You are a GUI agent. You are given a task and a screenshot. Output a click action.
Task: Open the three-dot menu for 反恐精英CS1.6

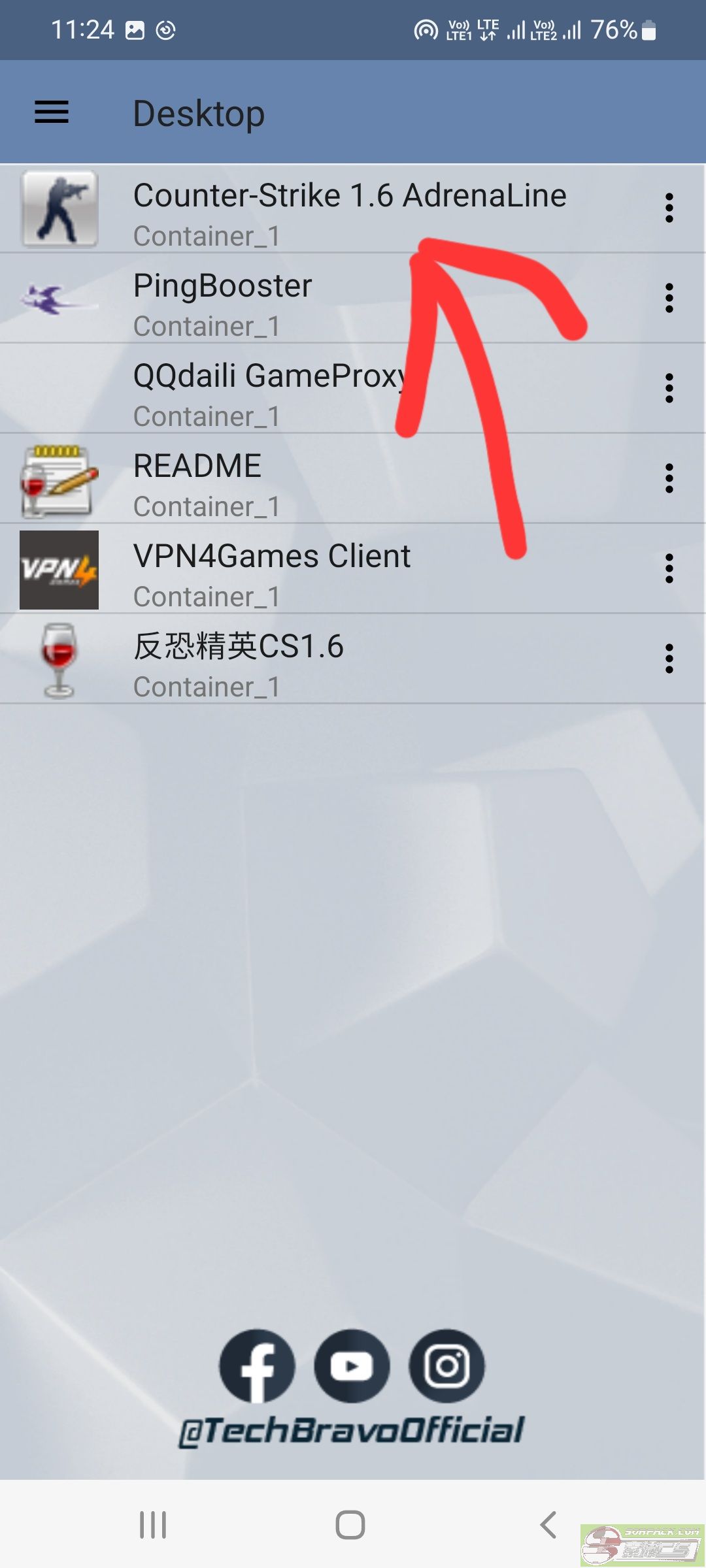pyautogui.click(x=669, y=659)
